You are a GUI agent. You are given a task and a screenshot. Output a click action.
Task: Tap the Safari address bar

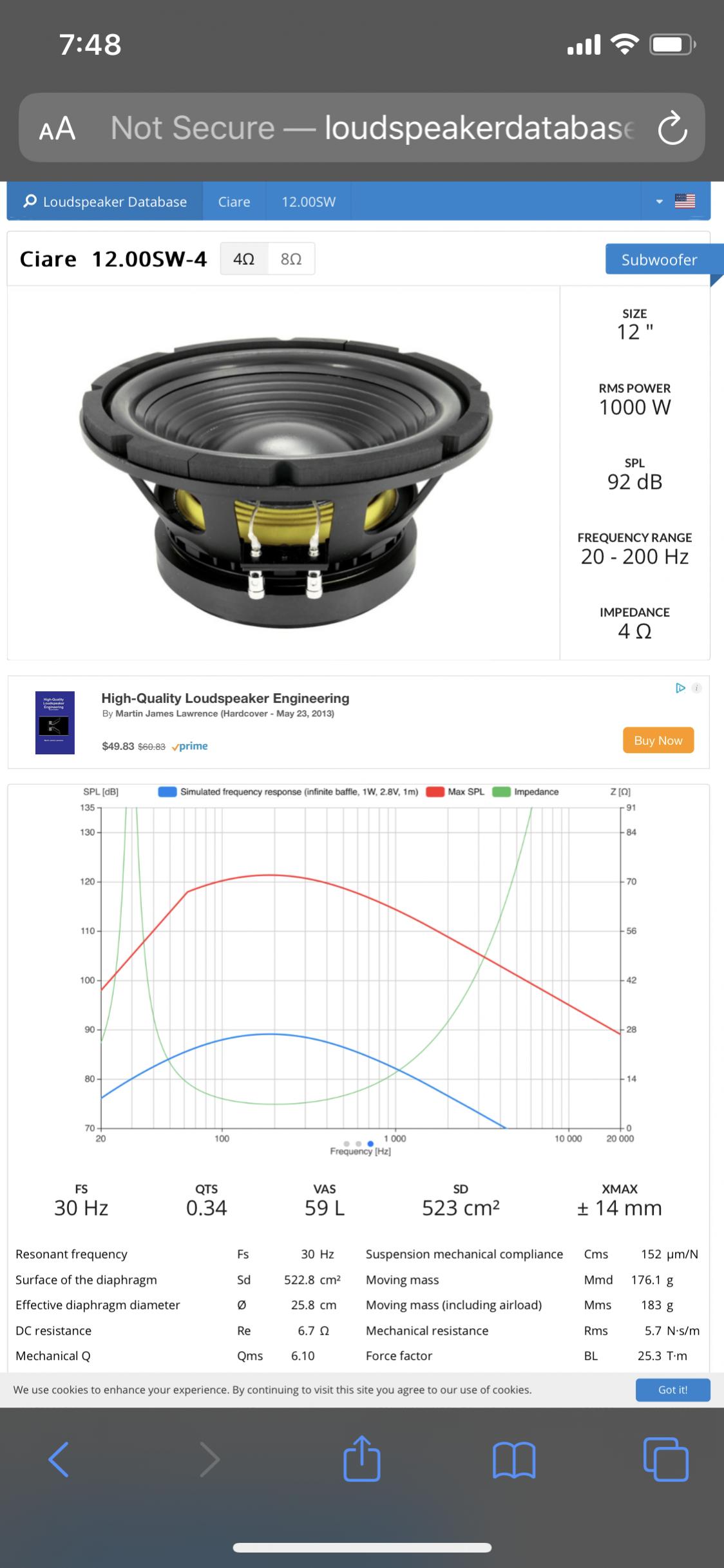coord(361,128)
